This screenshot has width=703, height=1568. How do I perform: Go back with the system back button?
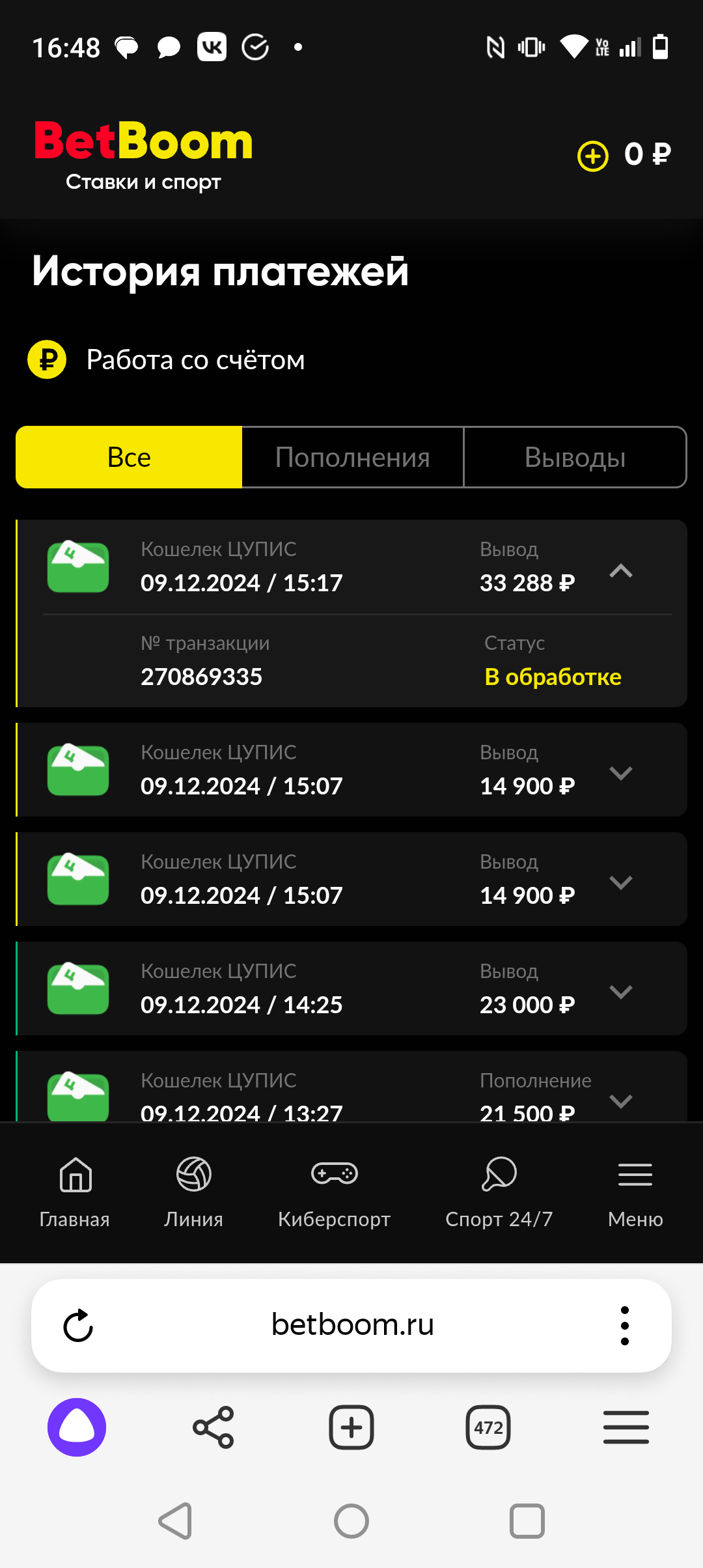coord(176,1521)
